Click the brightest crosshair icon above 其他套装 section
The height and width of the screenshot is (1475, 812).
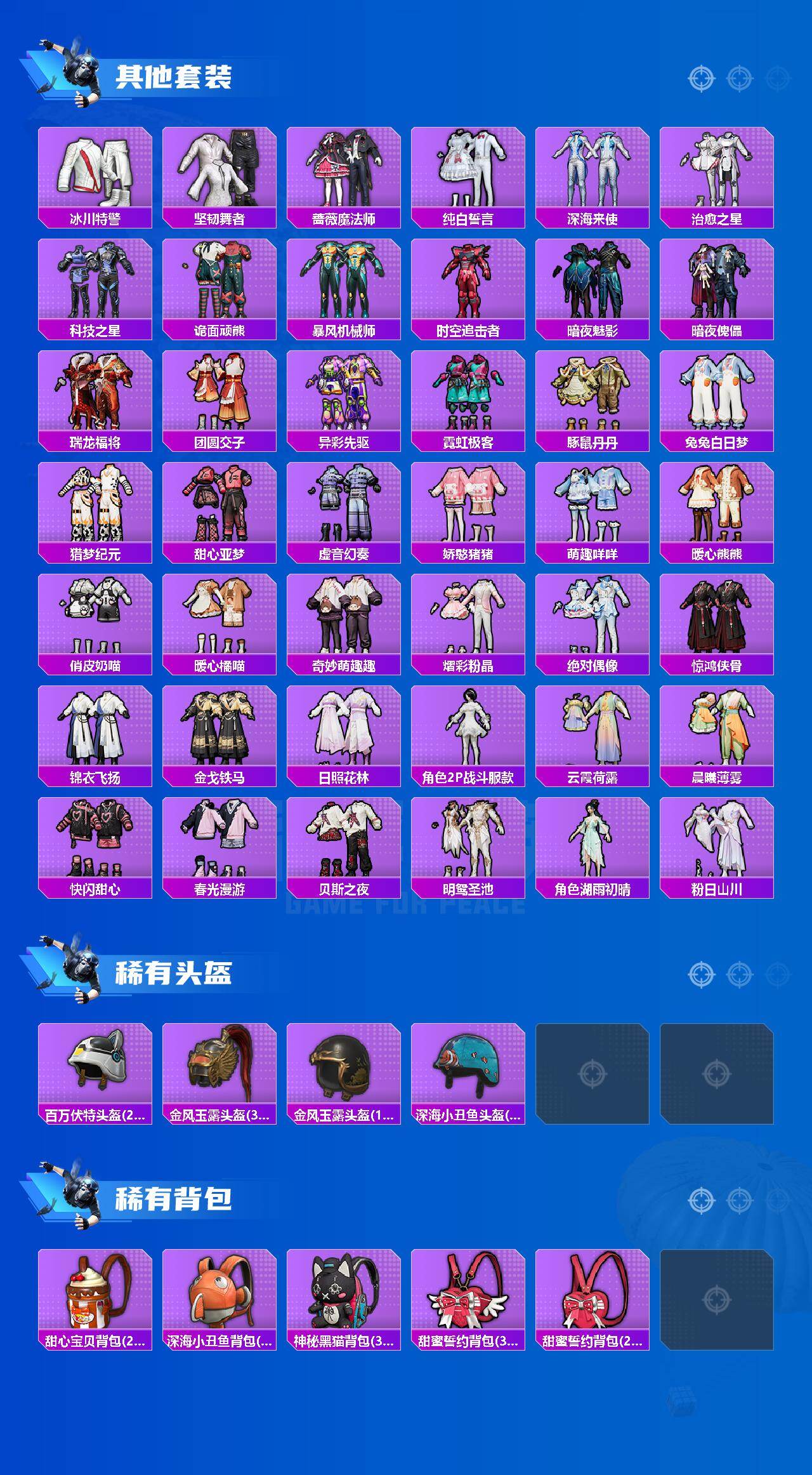pos(700,79)
